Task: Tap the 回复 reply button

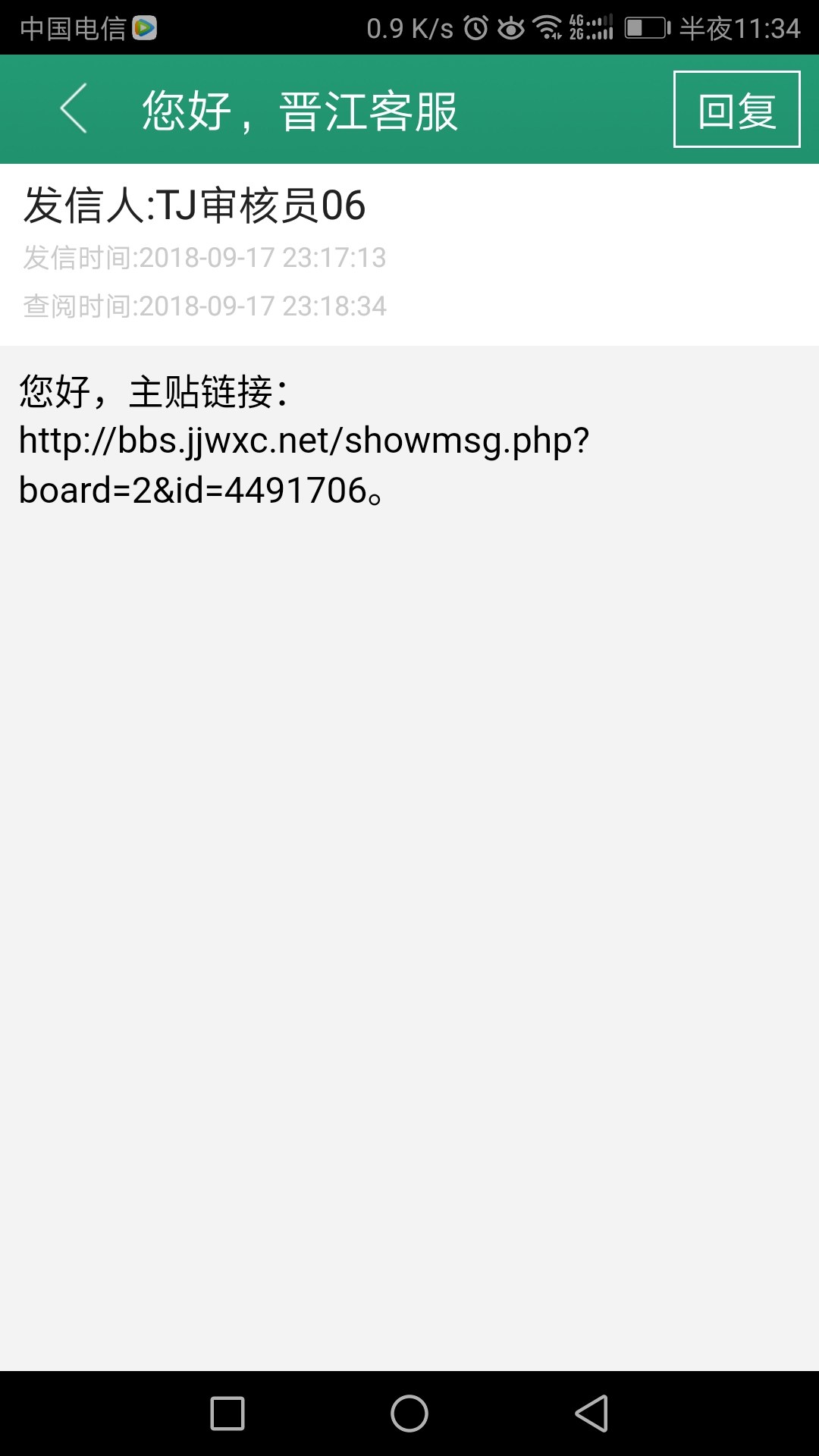Action: tap(736, 109)
